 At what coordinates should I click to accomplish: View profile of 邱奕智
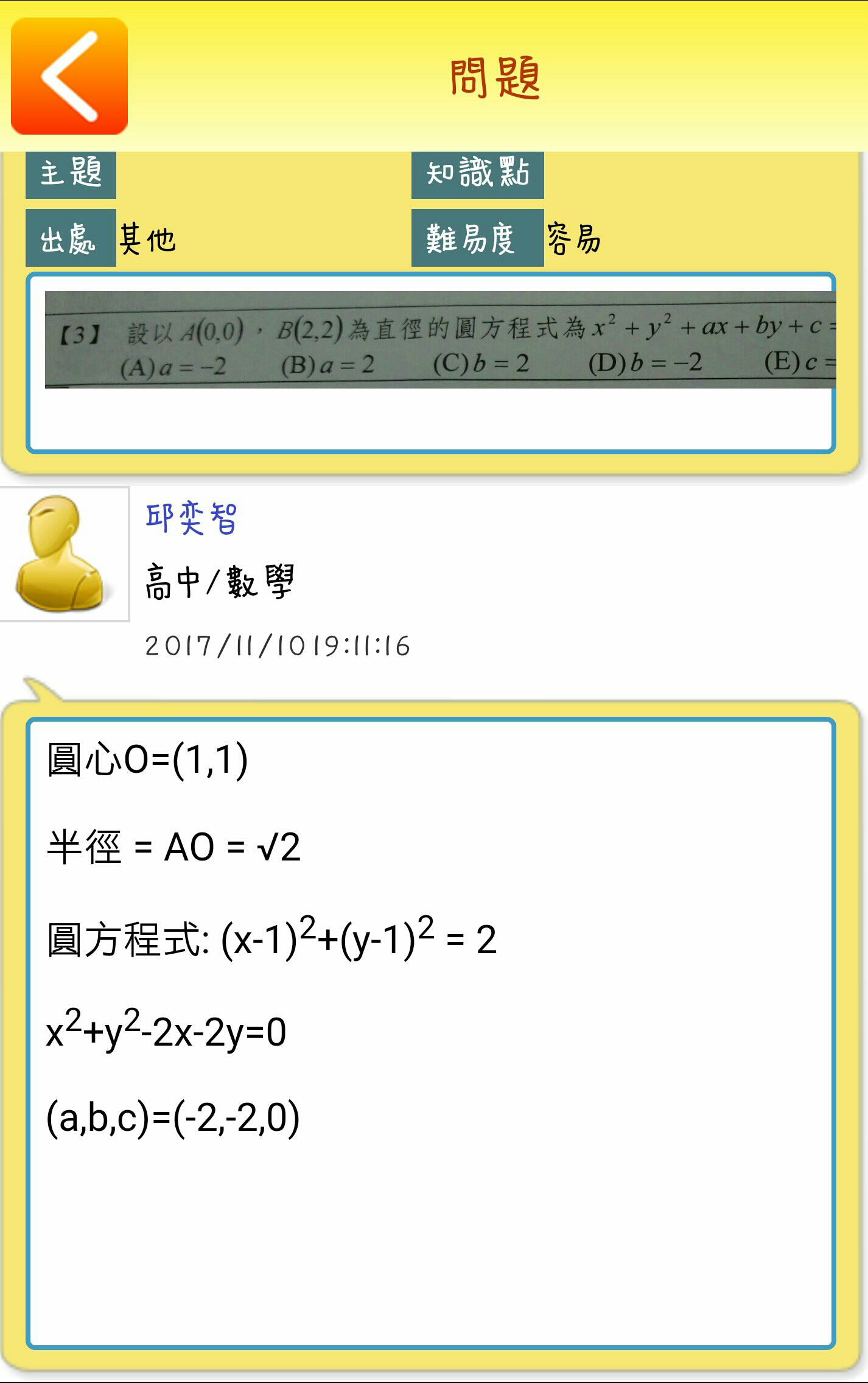[x=191, y=519]
